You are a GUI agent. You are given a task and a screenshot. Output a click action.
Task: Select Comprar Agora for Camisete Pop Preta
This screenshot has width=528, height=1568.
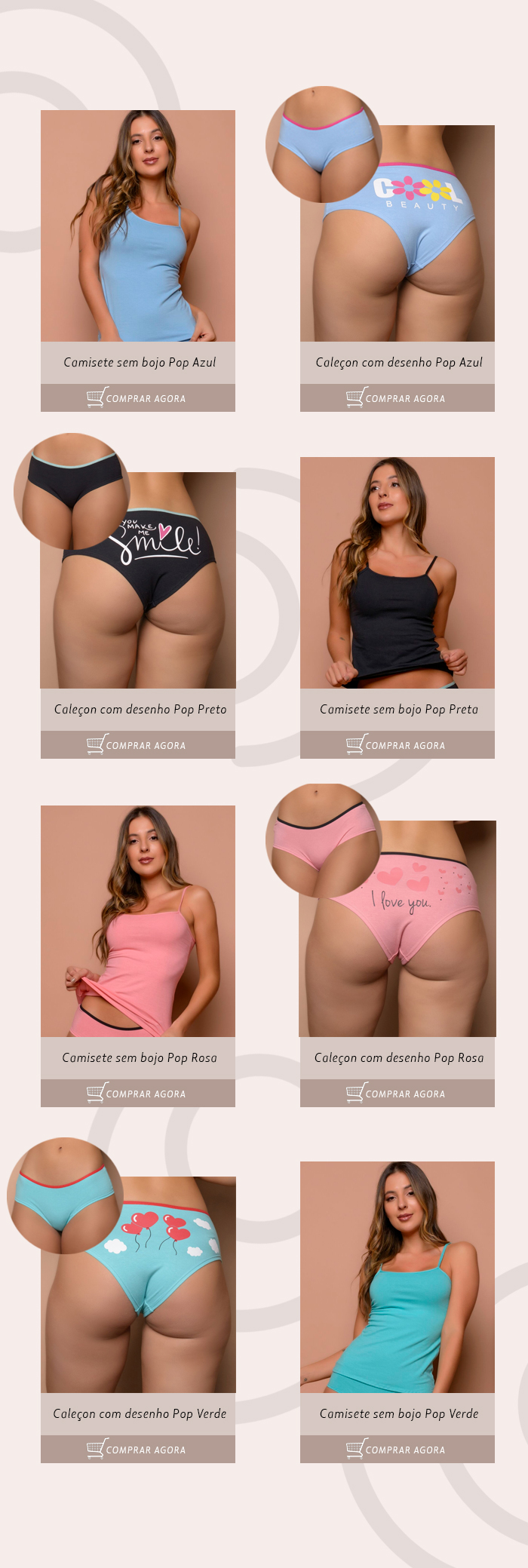coord(397,744)
